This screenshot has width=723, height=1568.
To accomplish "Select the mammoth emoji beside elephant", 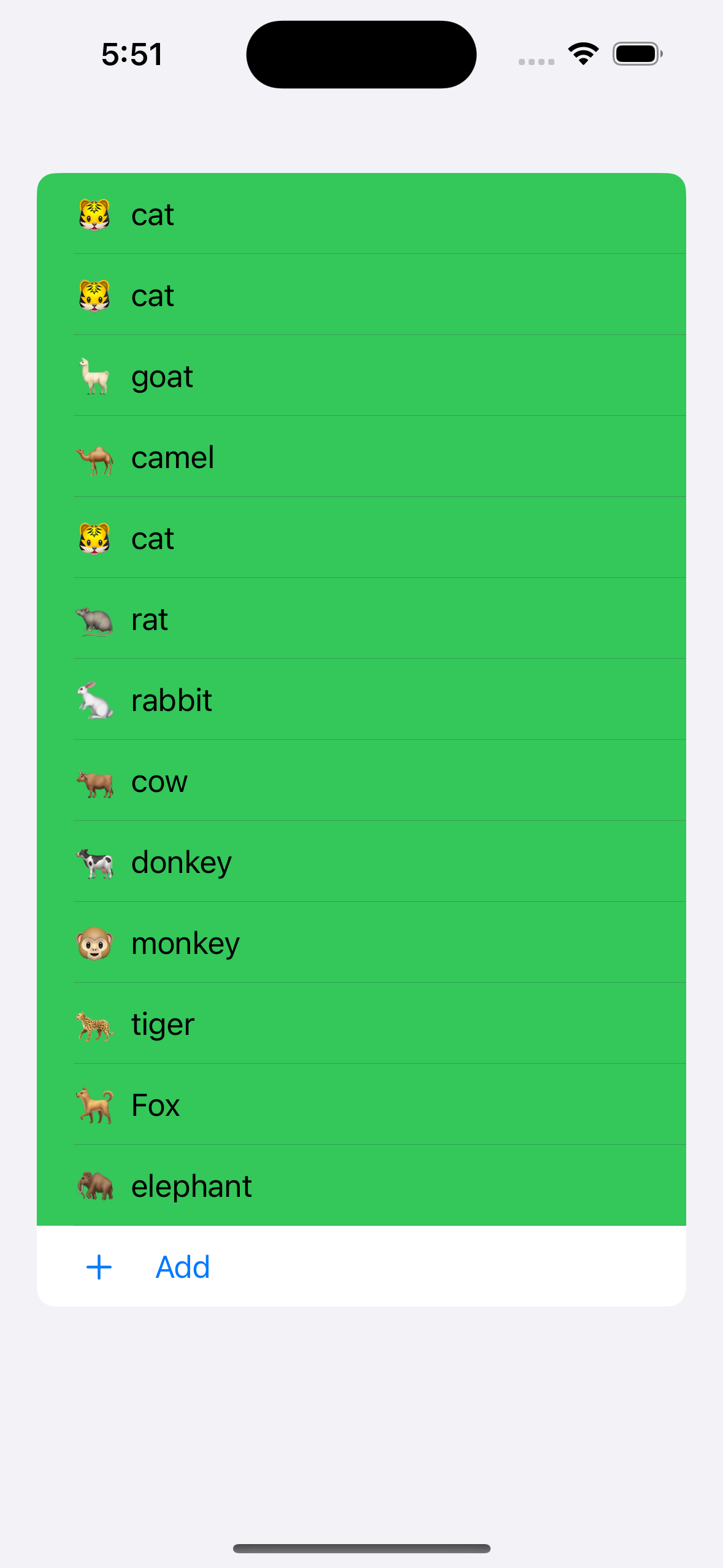I will (94, 1186).
